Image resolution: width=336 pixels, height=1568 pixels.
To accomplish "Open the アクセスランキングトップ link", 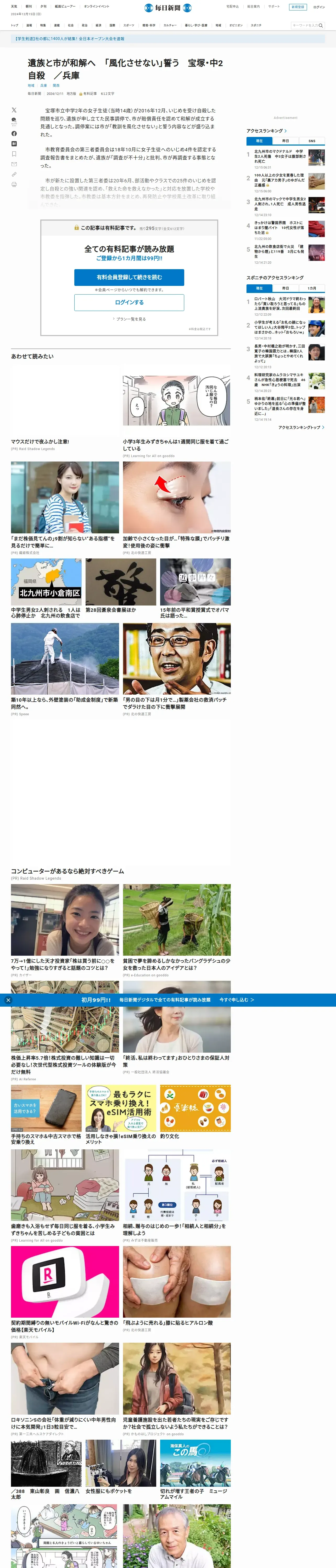I will pyautogui.click(x=300, y=427).
